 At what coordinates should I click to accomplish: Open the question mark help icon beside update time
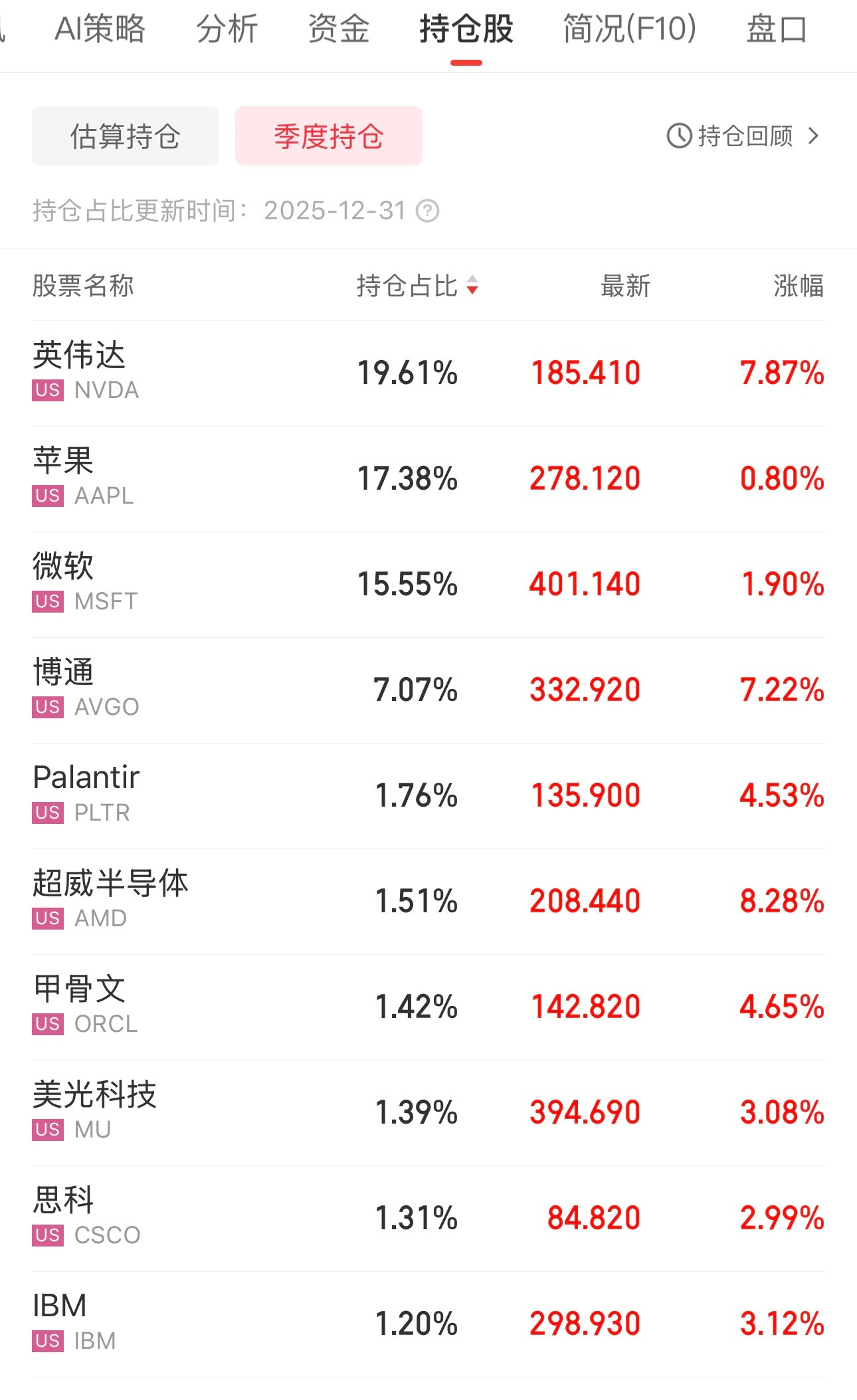pyautogui.click(x=427, y=211)
